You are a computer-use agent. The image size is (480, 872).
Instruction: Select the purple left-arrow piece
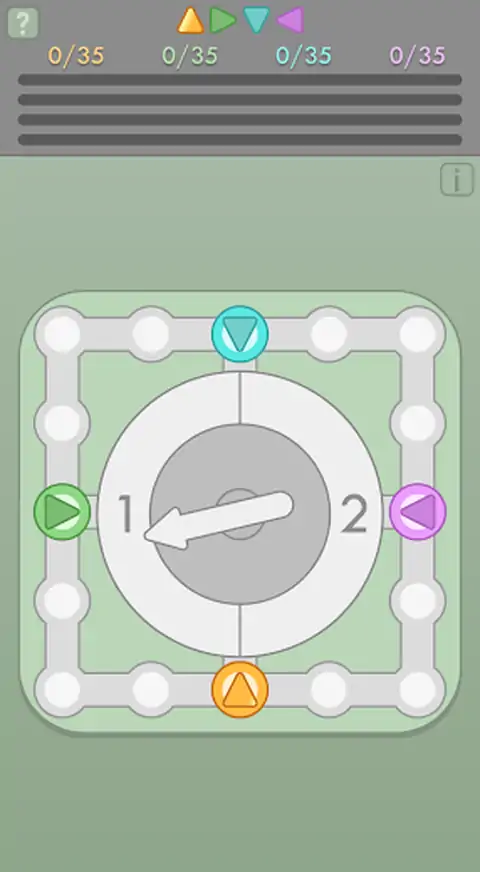pos(418,512)
